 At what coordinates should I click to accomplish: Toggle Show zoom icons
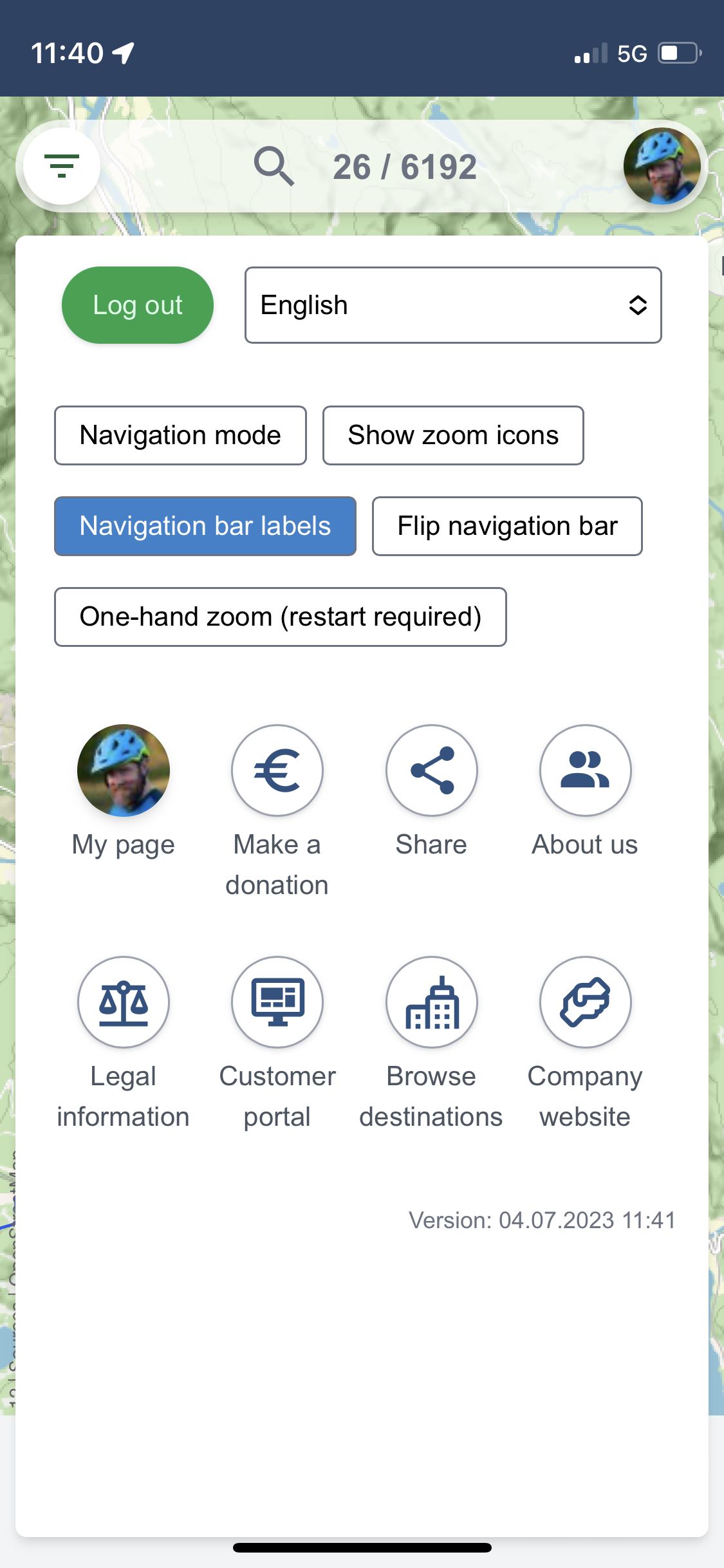coord(453,435)
